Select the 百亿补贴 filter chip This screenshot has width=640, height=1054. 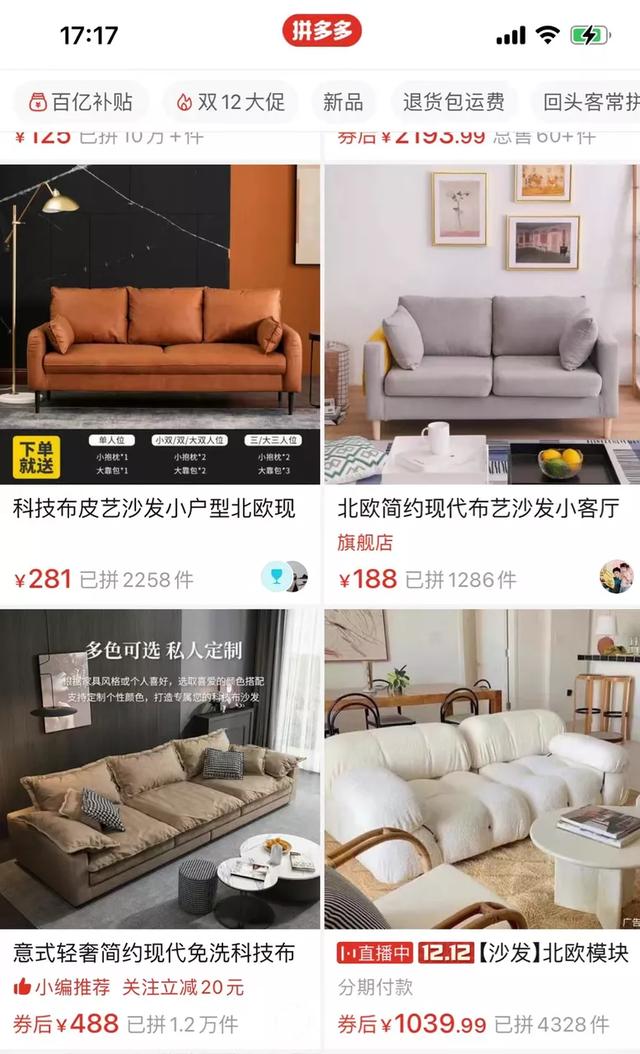(x=81, y=102)
